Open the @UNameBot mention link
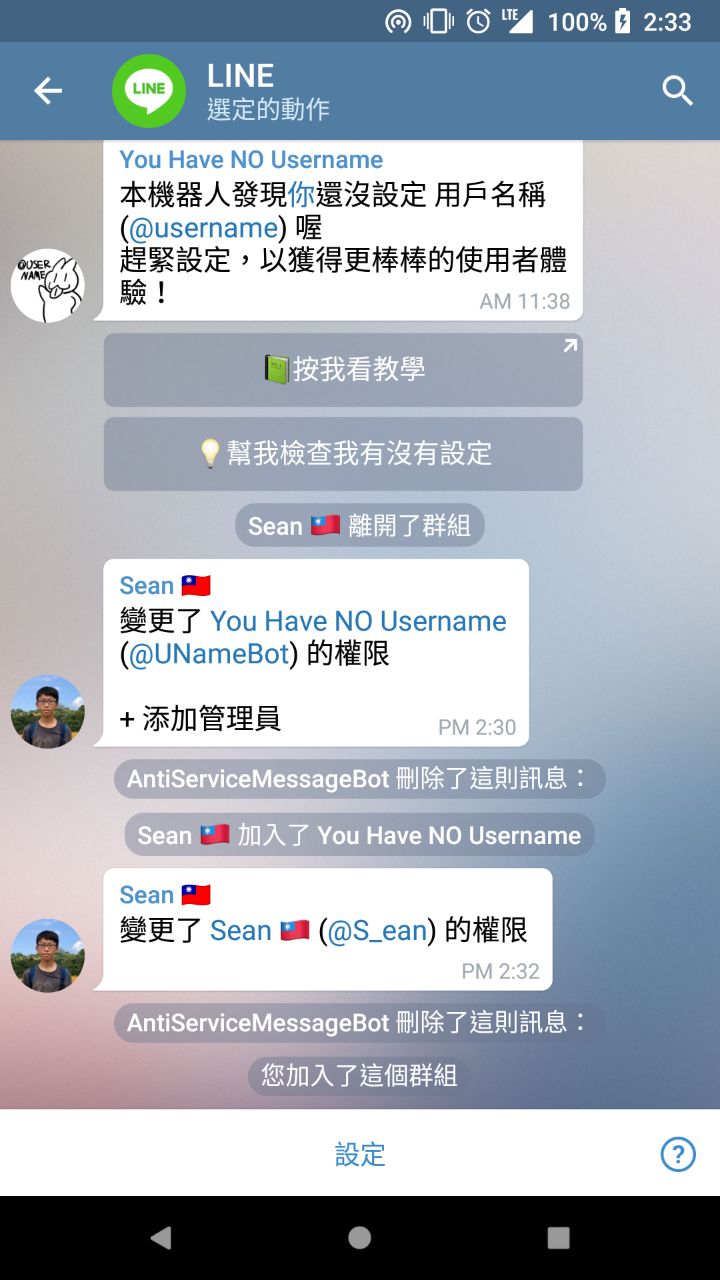720x1280 pixels. [x=209, y=655]
